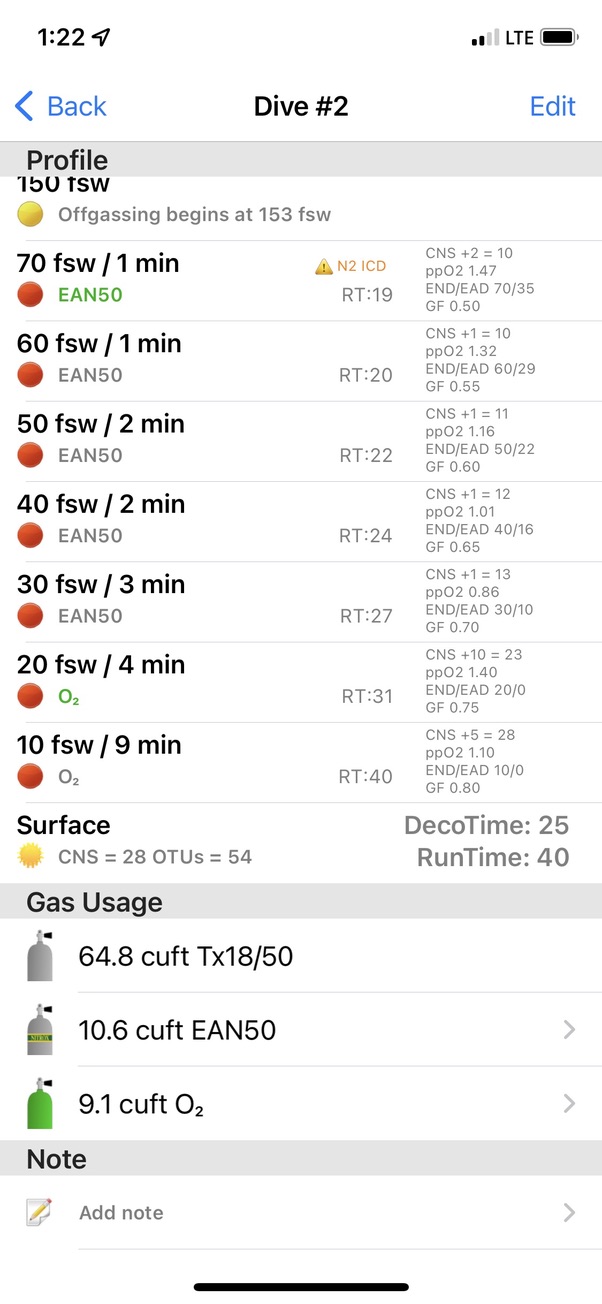Add a note to this dive

[x=301, y=1212]
